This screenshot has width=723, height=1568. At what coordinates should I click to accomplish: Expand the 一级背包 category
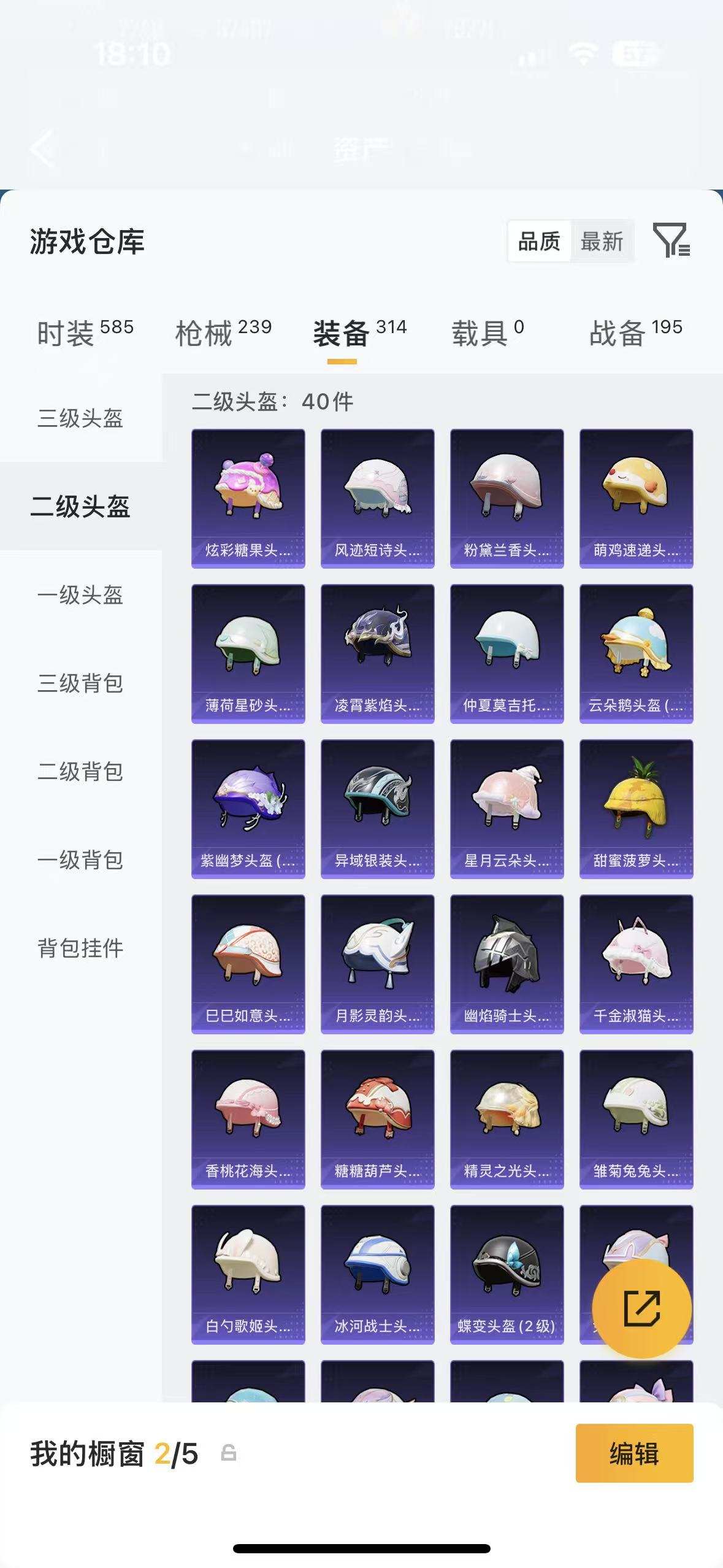[81, 860]
